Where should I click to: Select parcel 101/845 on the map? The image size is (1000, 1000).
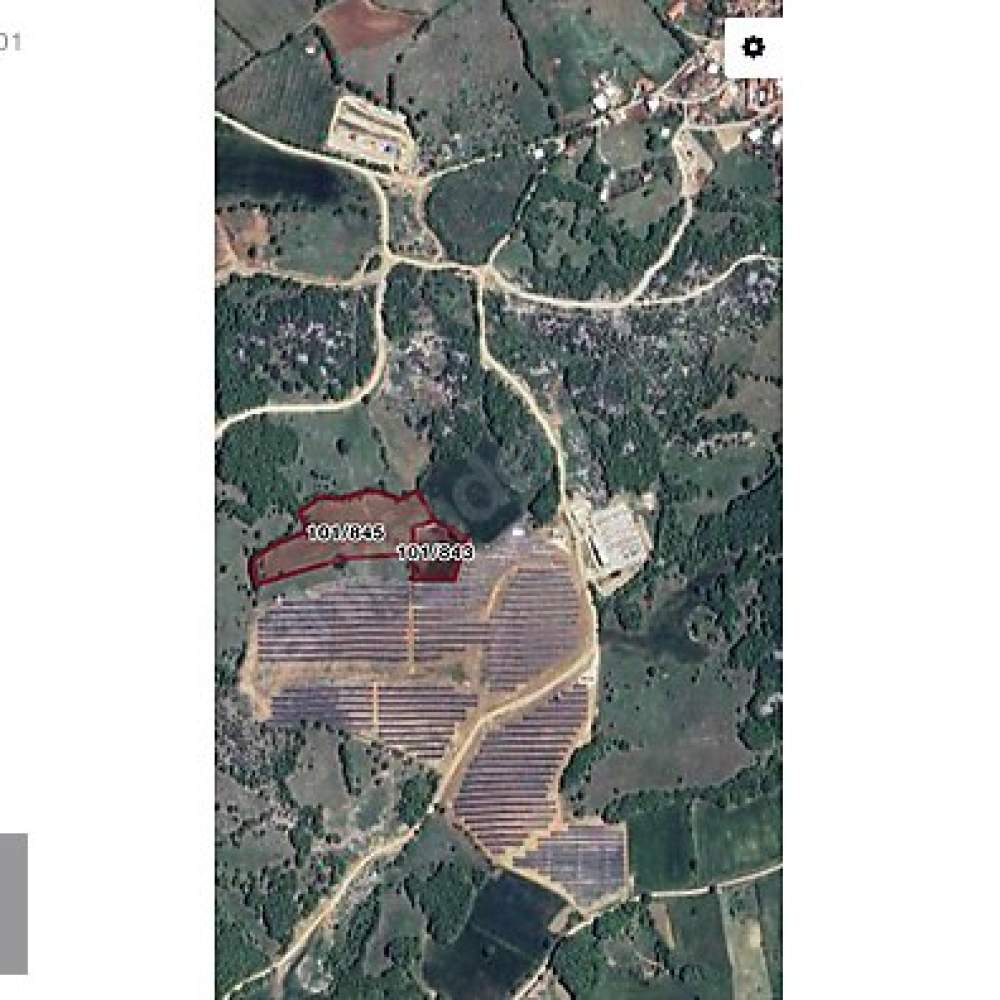coord(330,547)
